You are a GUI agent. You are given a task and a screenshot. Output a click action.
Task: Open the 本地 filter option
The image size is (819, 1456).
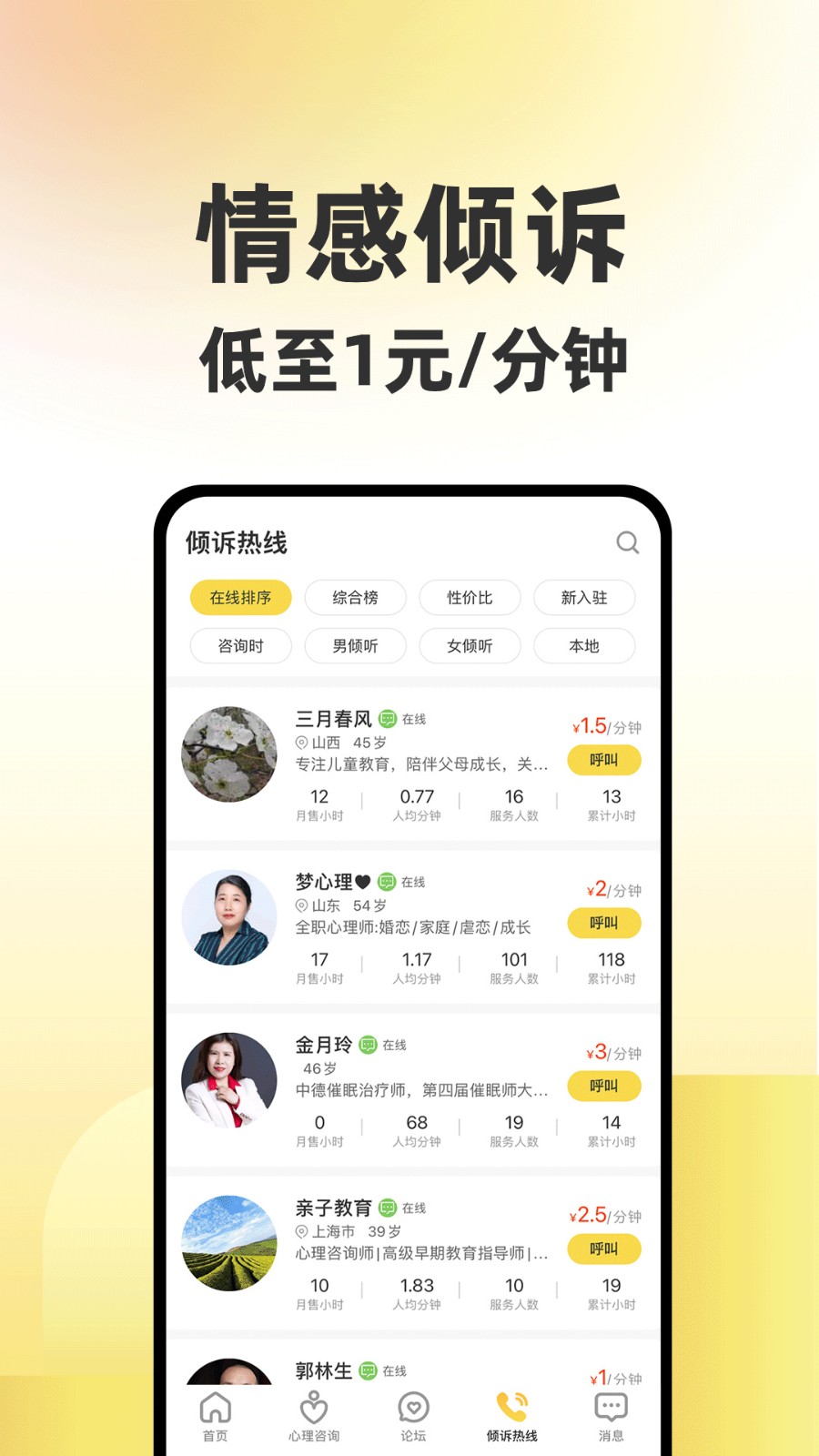point(584,646)
